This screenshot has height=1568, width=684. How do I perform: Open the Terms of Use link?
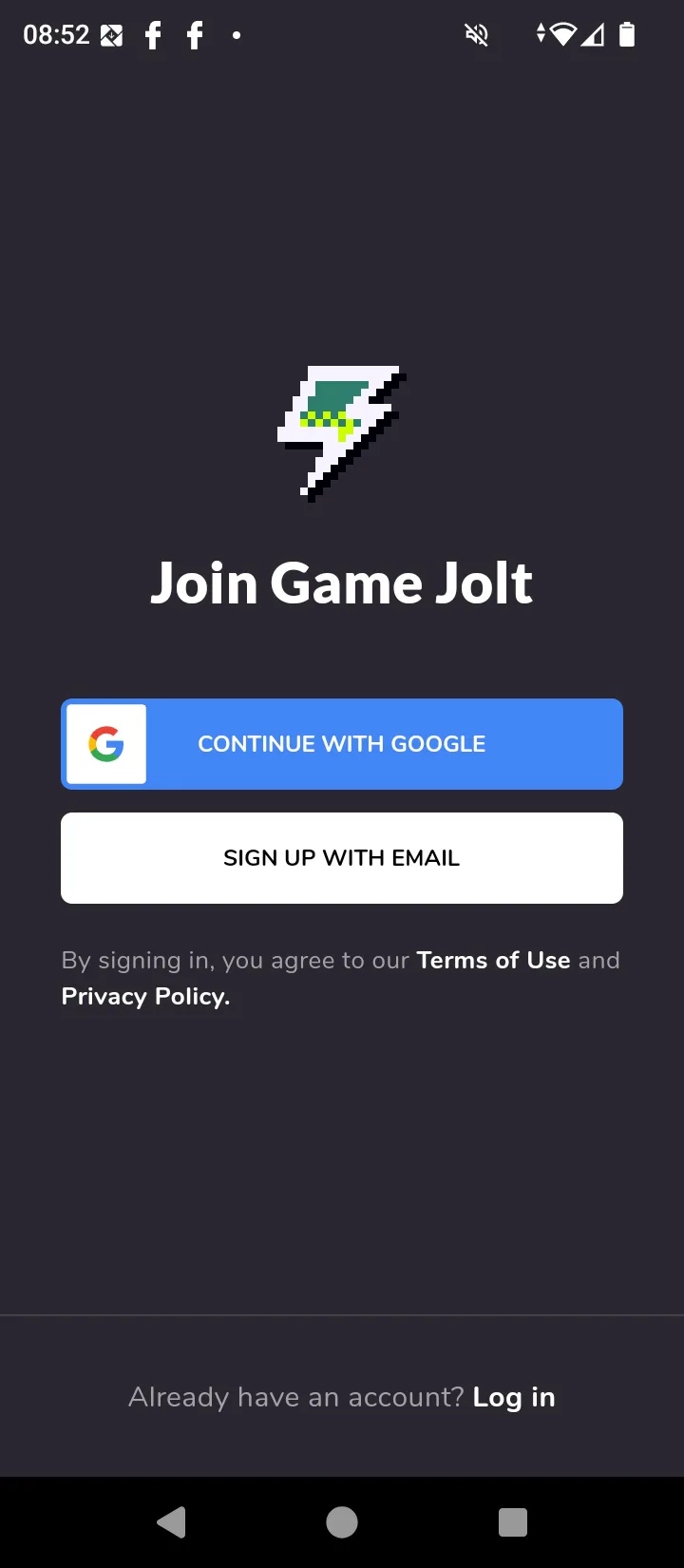point(493,960)
